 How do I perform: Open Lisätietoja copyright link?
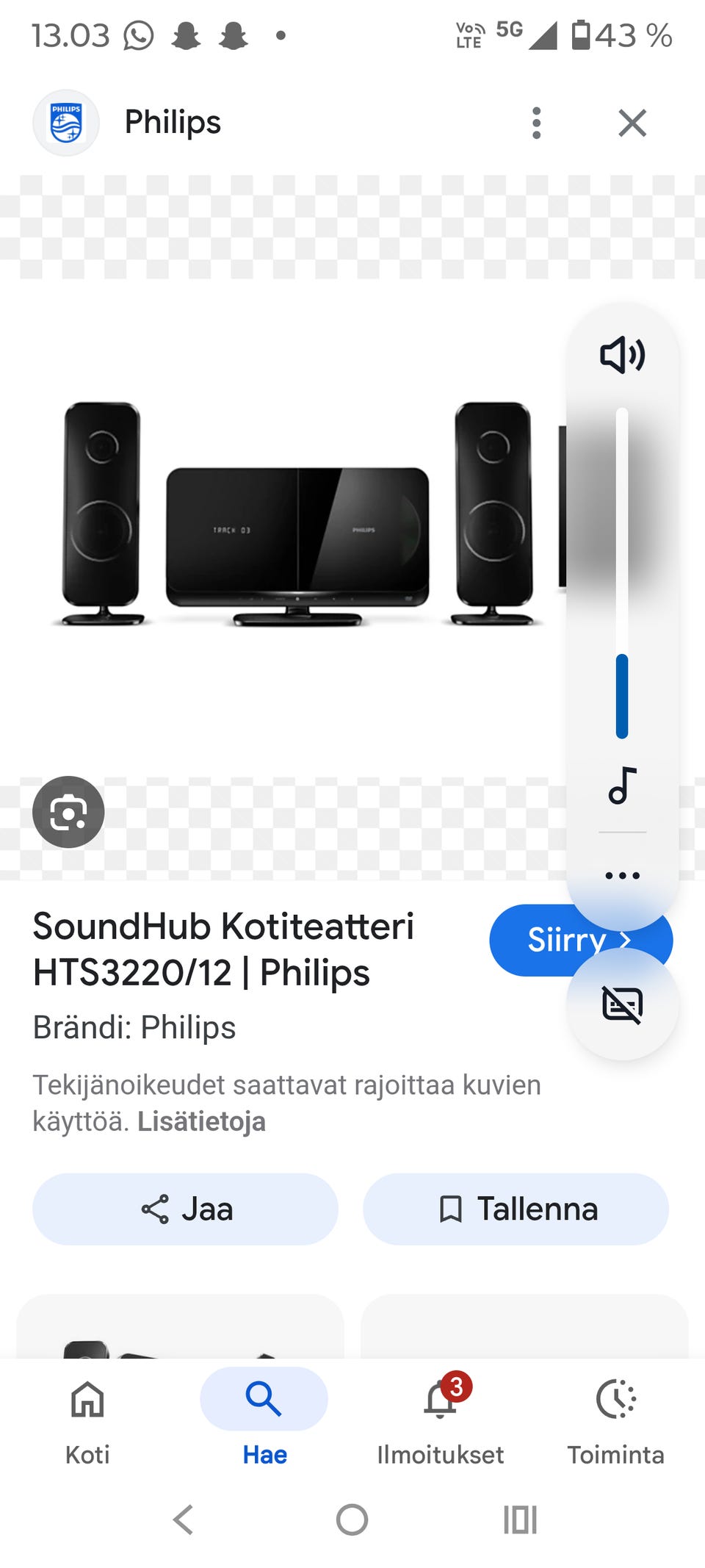(203, 1121)
